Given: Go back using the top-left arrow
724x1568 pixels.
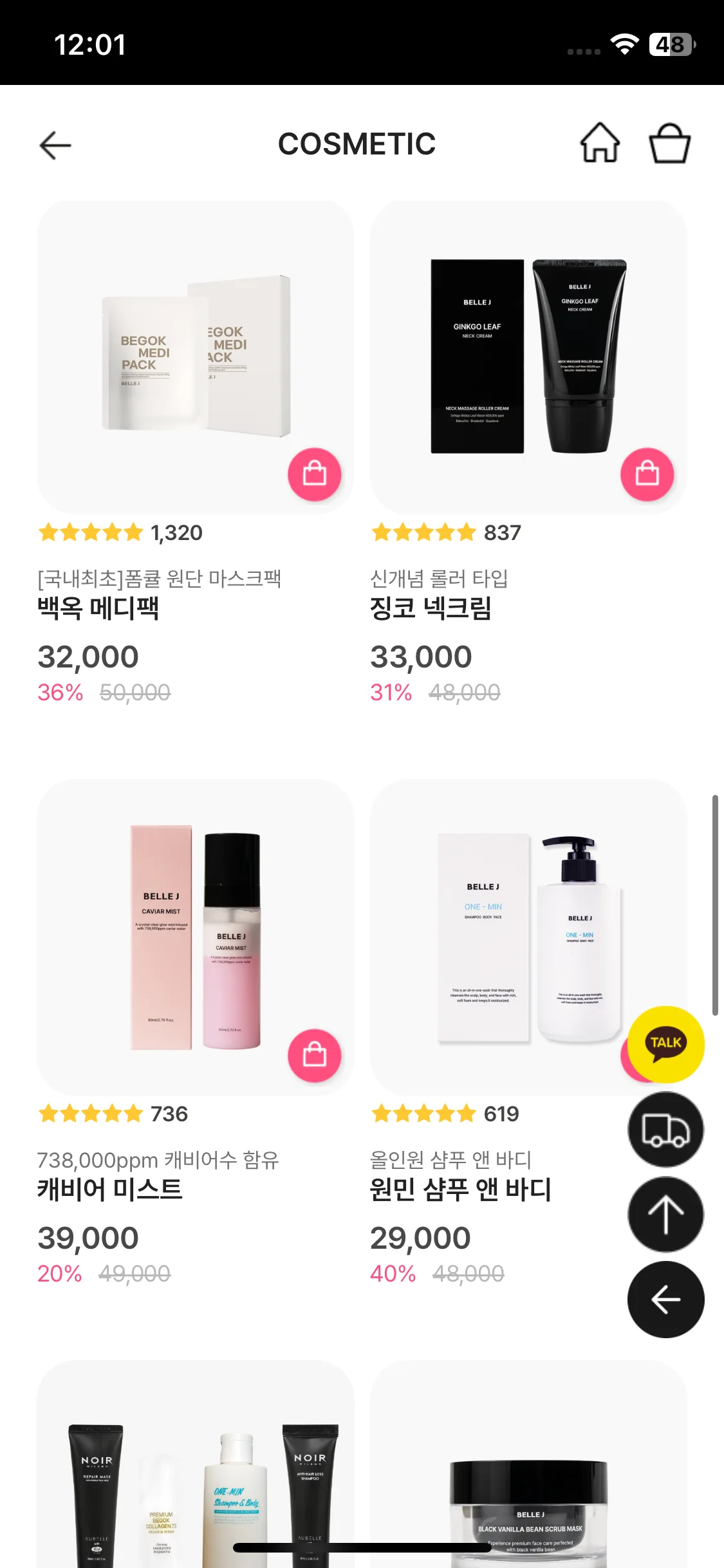Looking at the screenshot, I should pyautogui.click(x=55, y=145).
